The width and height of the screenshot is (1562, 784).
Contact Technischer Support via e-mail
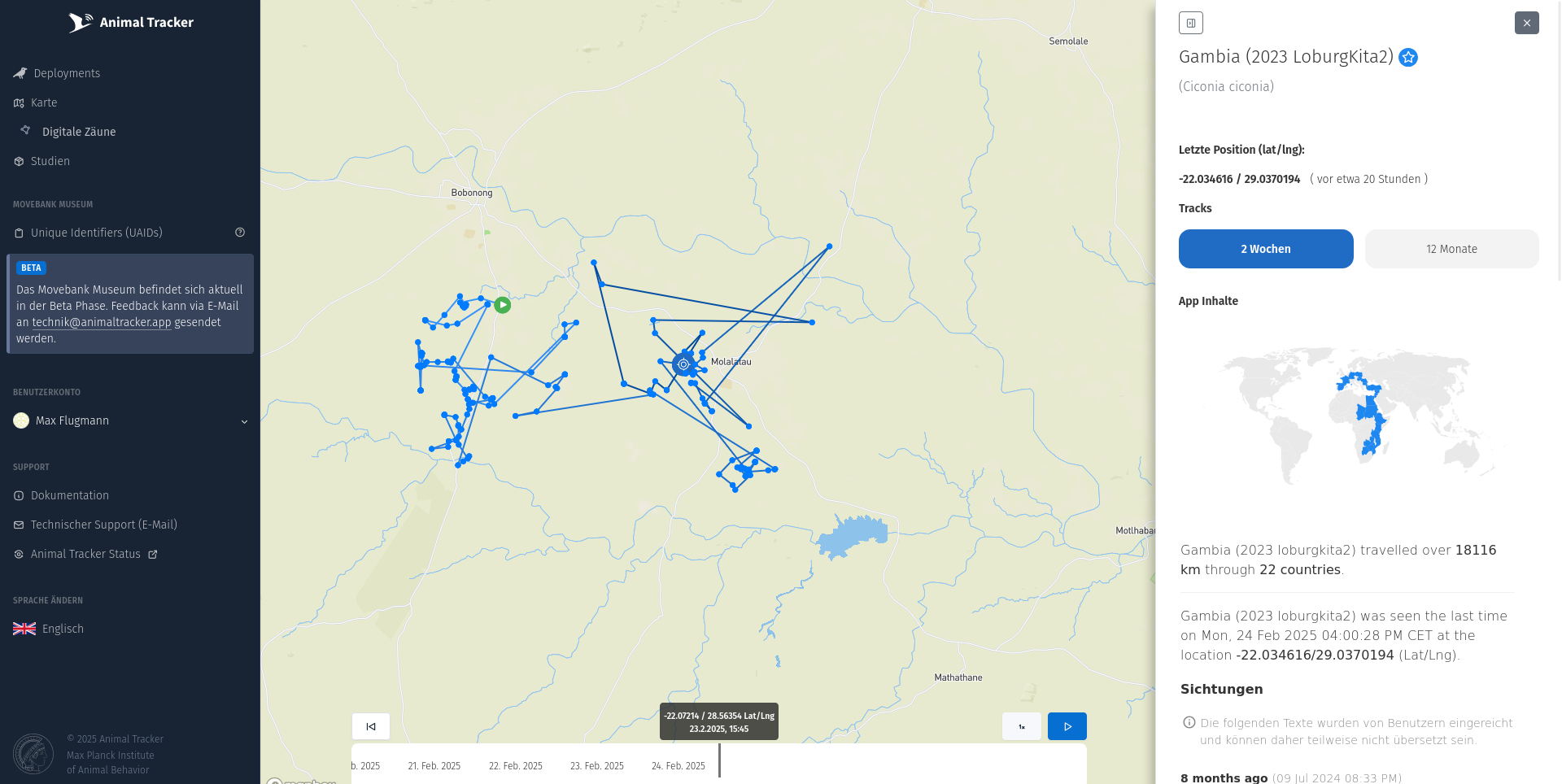click(x=103, y=525)
